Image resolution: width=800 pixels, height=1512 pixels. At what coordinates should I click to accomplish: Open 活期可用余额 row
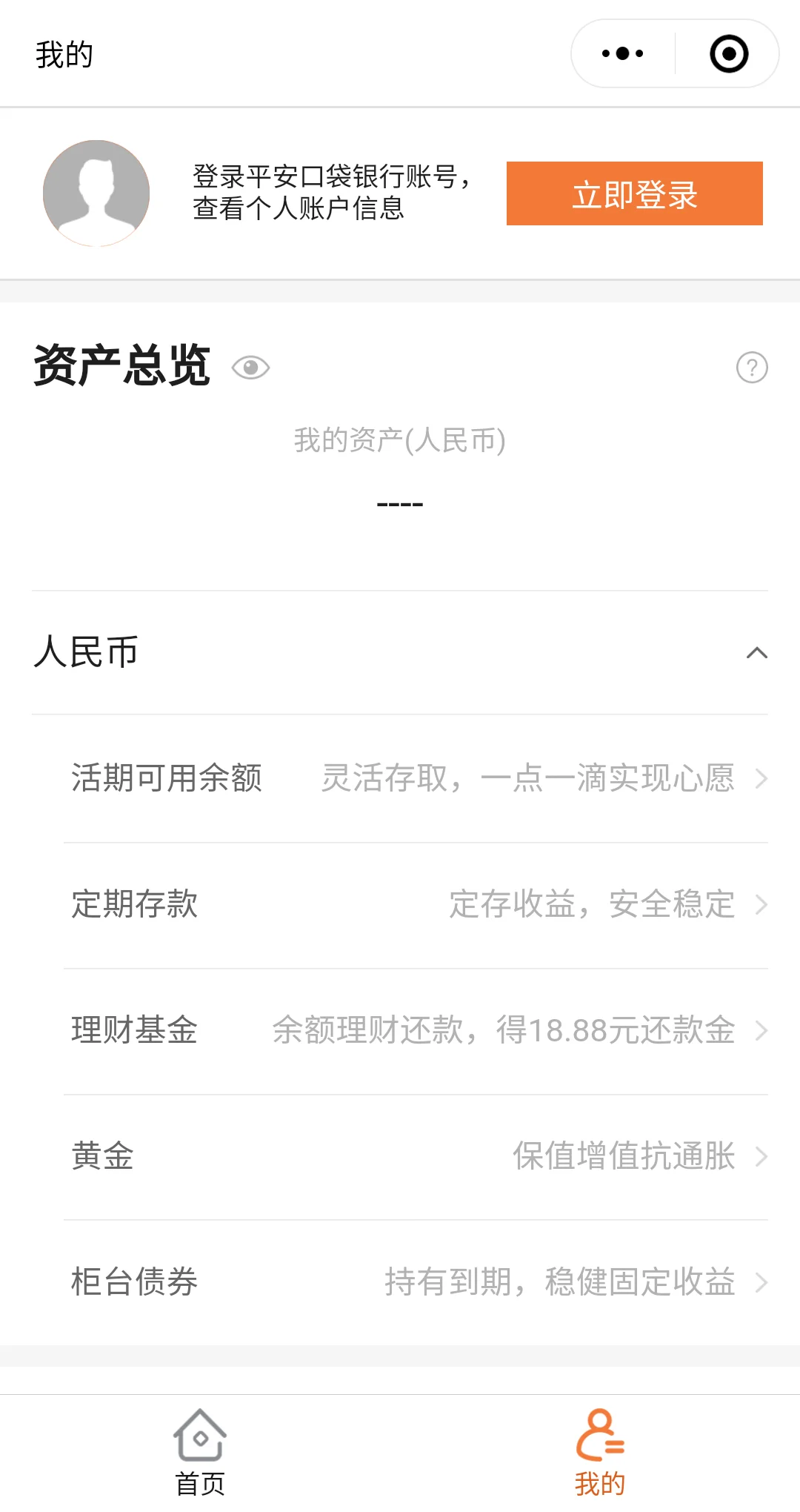click(x=416, y=779)
